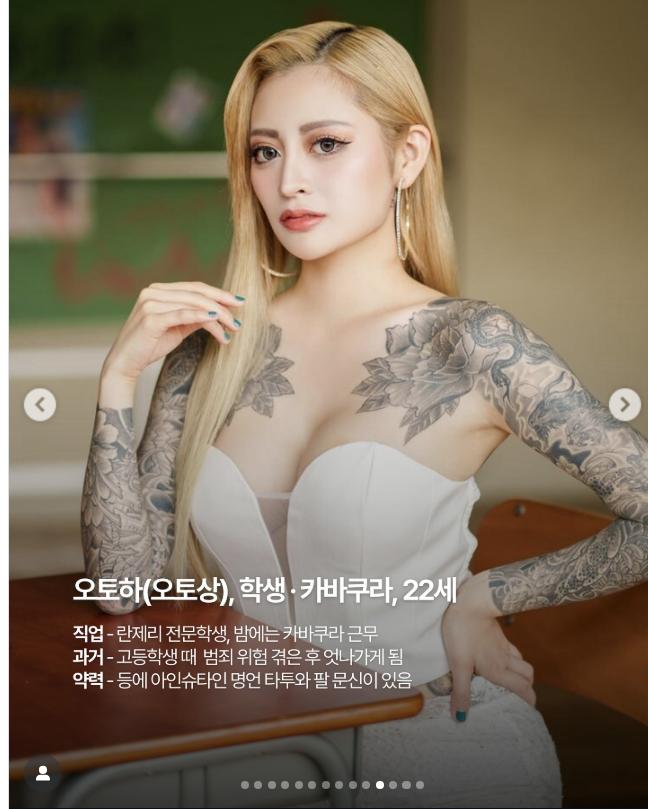Go to the next carousel image
Viewport: 648px width, 809px height.
click(x=624, y=404)
